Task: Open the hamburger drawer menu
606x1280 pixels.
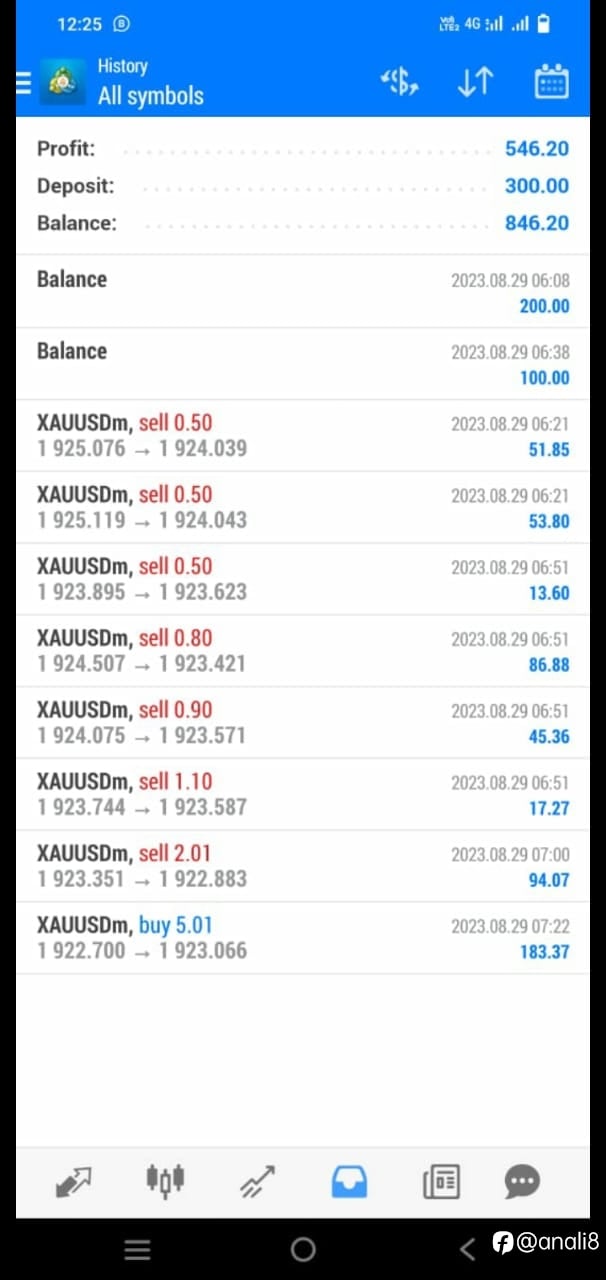Action: 23,83
